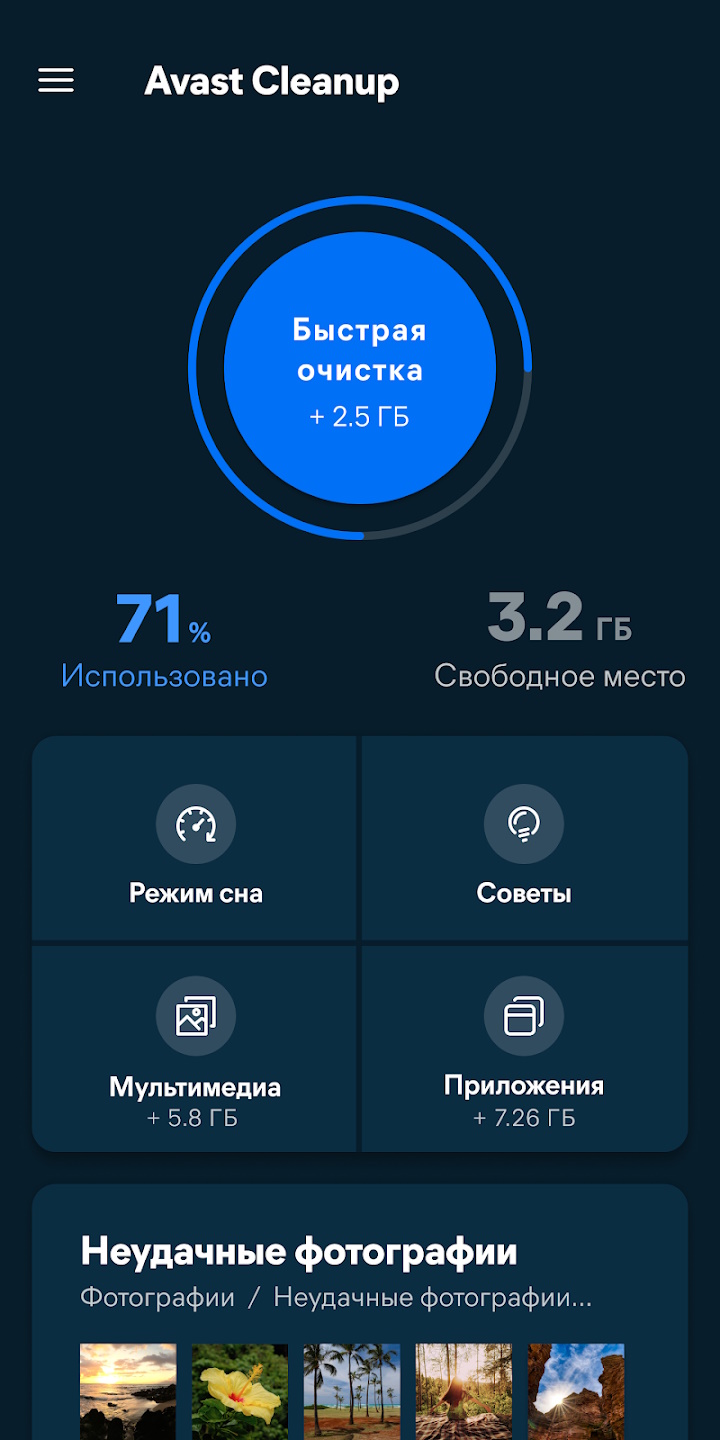View the sunset beach photo thumbnail
Image resolution: width=720 pixels, height=1440 pixels.
(x=128, y=1392)
